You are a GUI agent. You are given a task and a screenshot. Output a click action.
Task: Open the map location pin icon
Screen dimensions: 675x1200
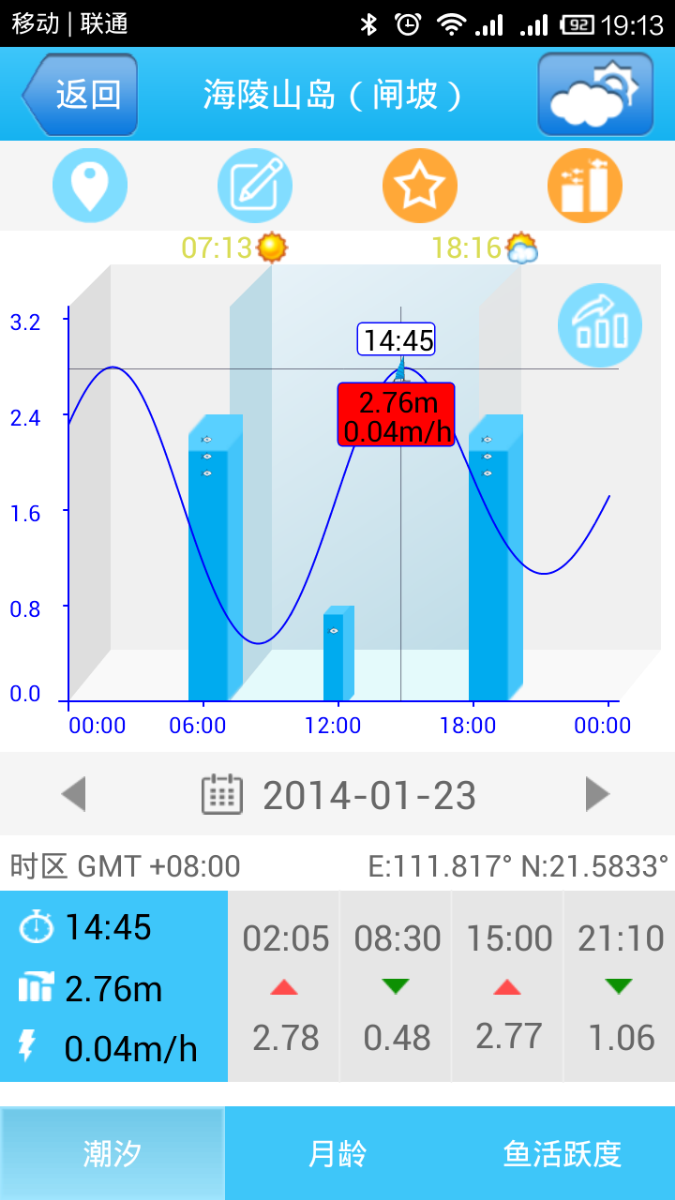click(90, 186)
